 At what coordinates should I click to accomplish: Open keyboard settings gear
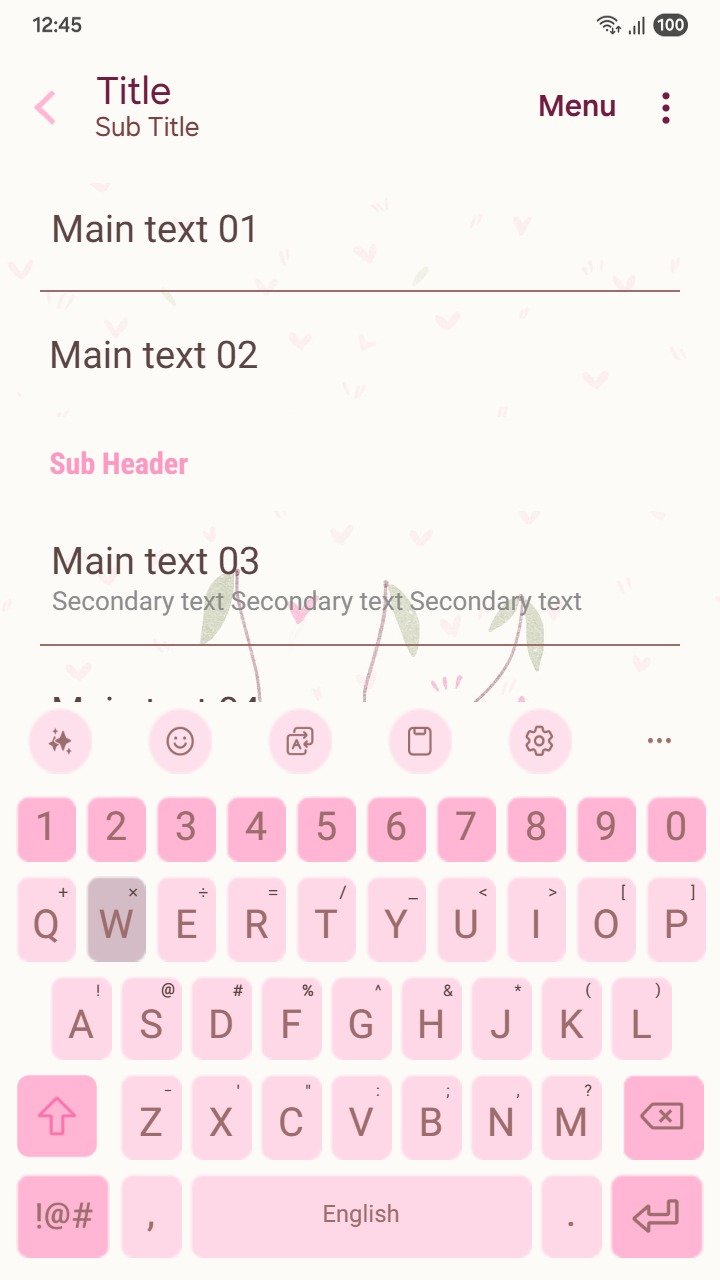tap(539, 741)
